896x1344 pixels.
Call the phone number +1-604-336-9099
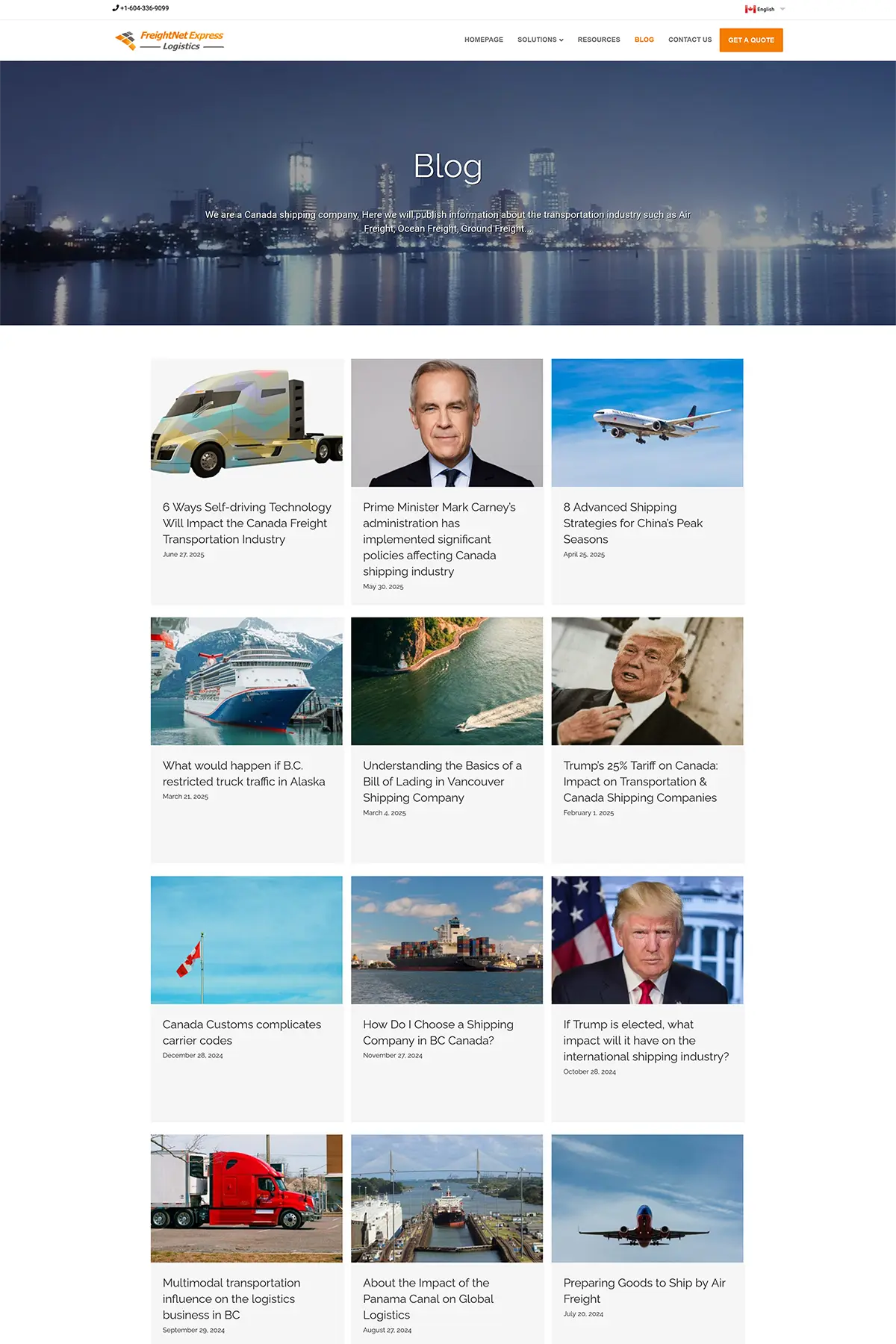point(144,8)
